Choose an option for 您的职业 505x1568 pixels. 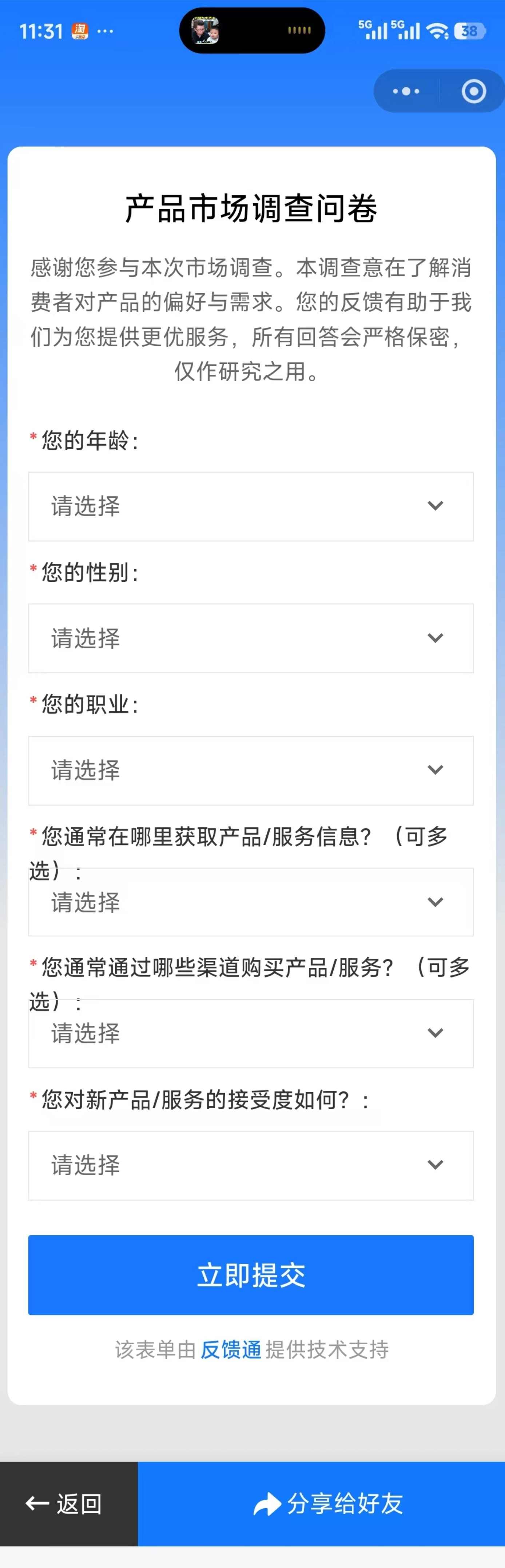(x=251, y=770)
